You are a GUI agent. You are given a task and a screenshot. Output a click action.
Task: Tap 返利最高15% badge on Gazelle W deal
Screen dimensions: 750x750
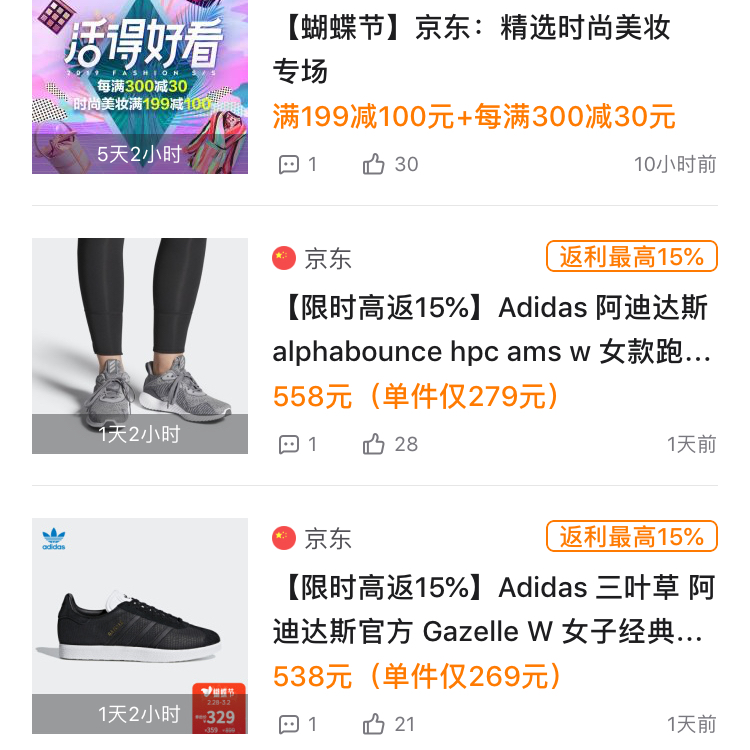point(631,537)
